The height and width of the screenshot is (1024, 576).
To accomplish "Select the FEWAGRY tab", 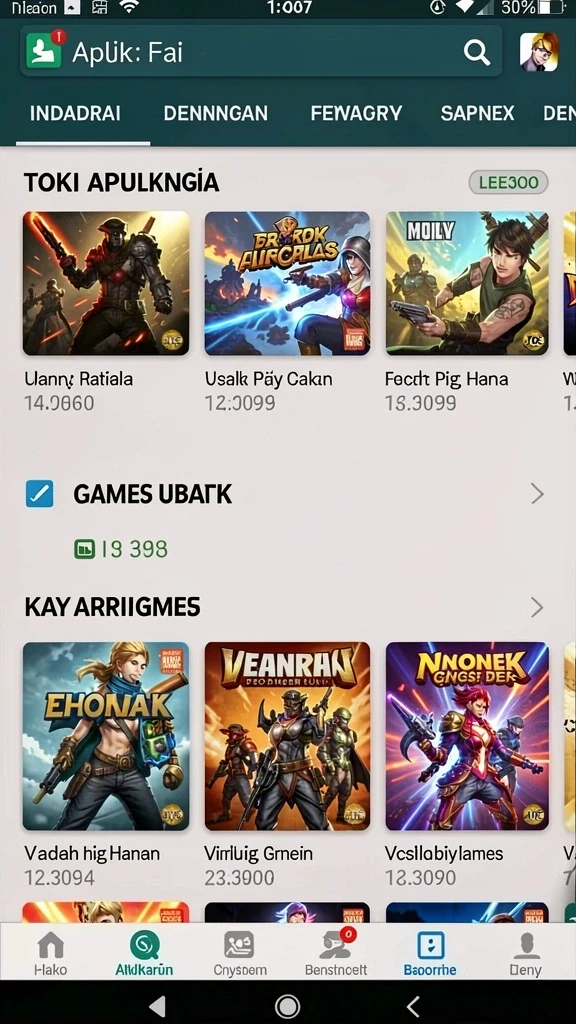I will [356, 113].
